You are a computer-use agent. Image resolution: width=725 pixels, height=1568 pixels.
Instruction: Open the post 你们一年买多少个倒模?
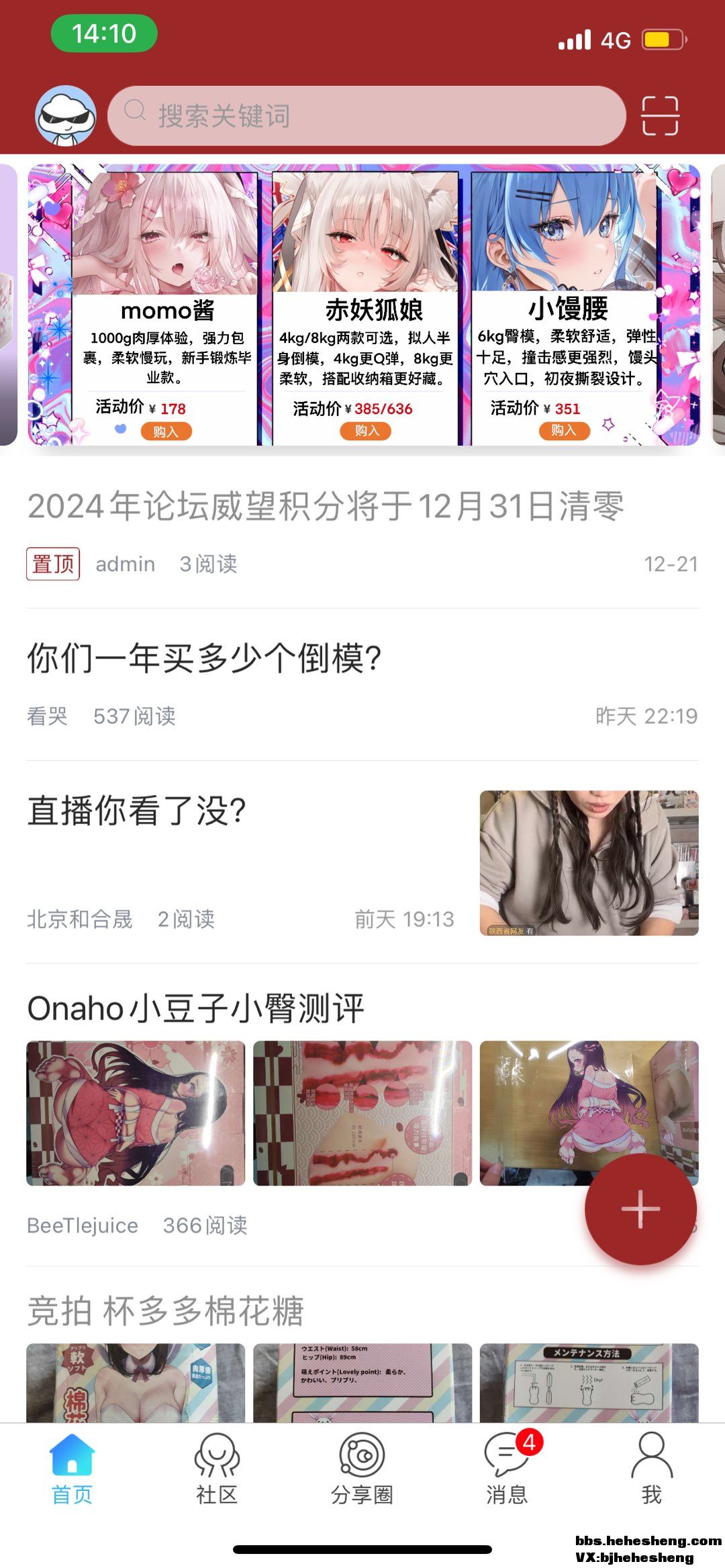tap(205, 659)
